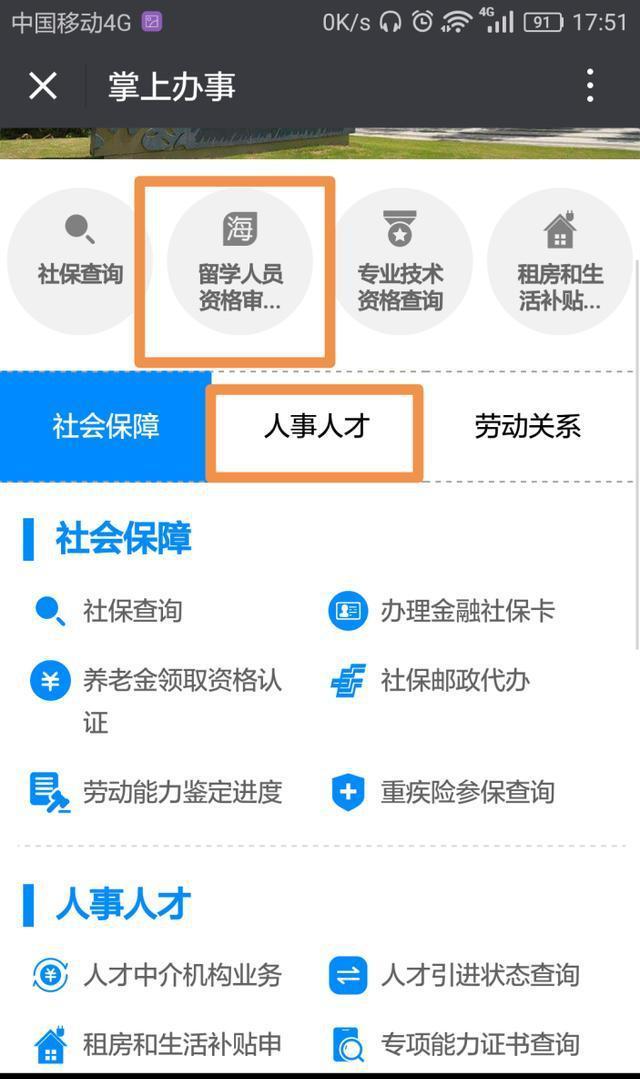Check 劳动能力鉴定进度
The width and height of the screenshot is (640, 1079).
point(180,793)
